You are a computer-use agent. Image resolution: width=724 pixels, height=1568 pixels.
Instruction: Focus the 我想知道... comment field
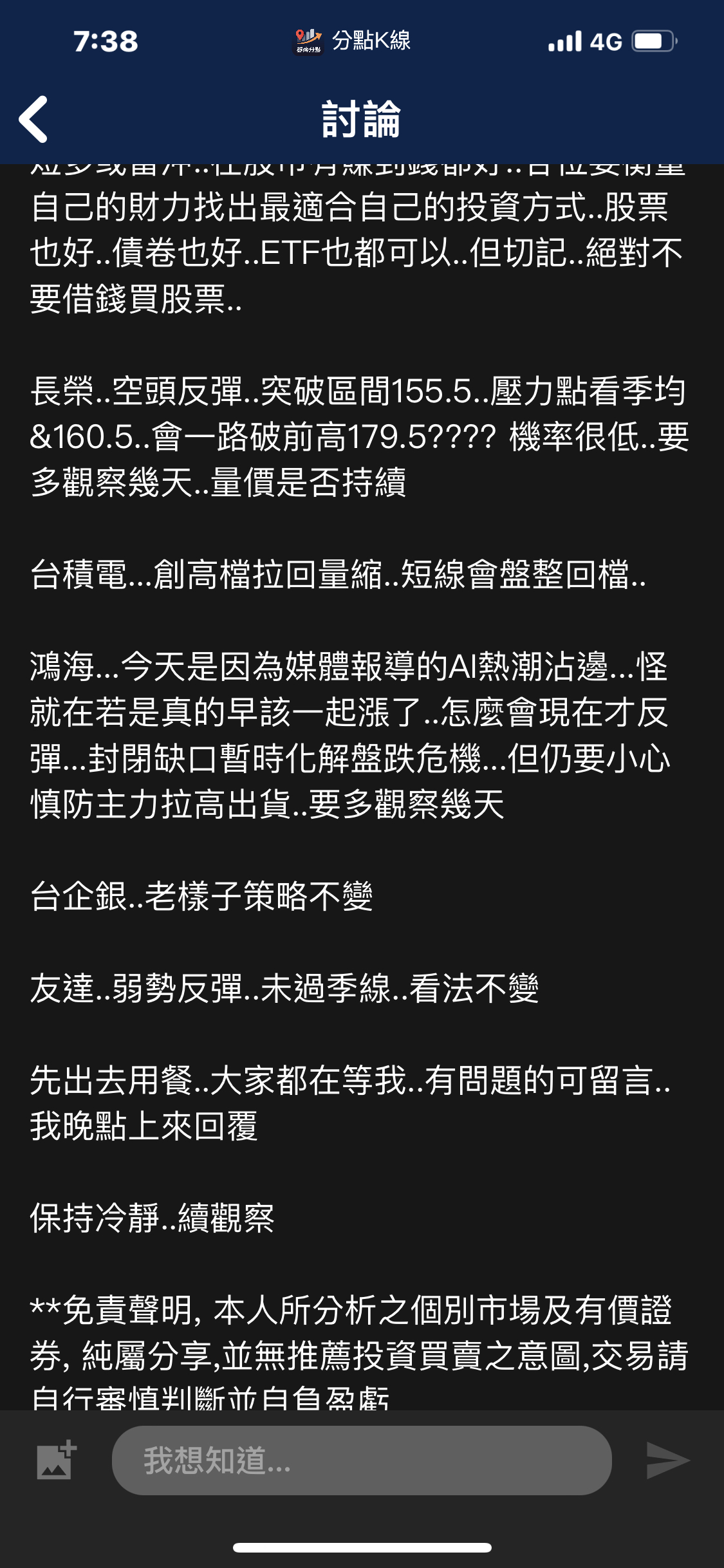(x=361, y=1460)
